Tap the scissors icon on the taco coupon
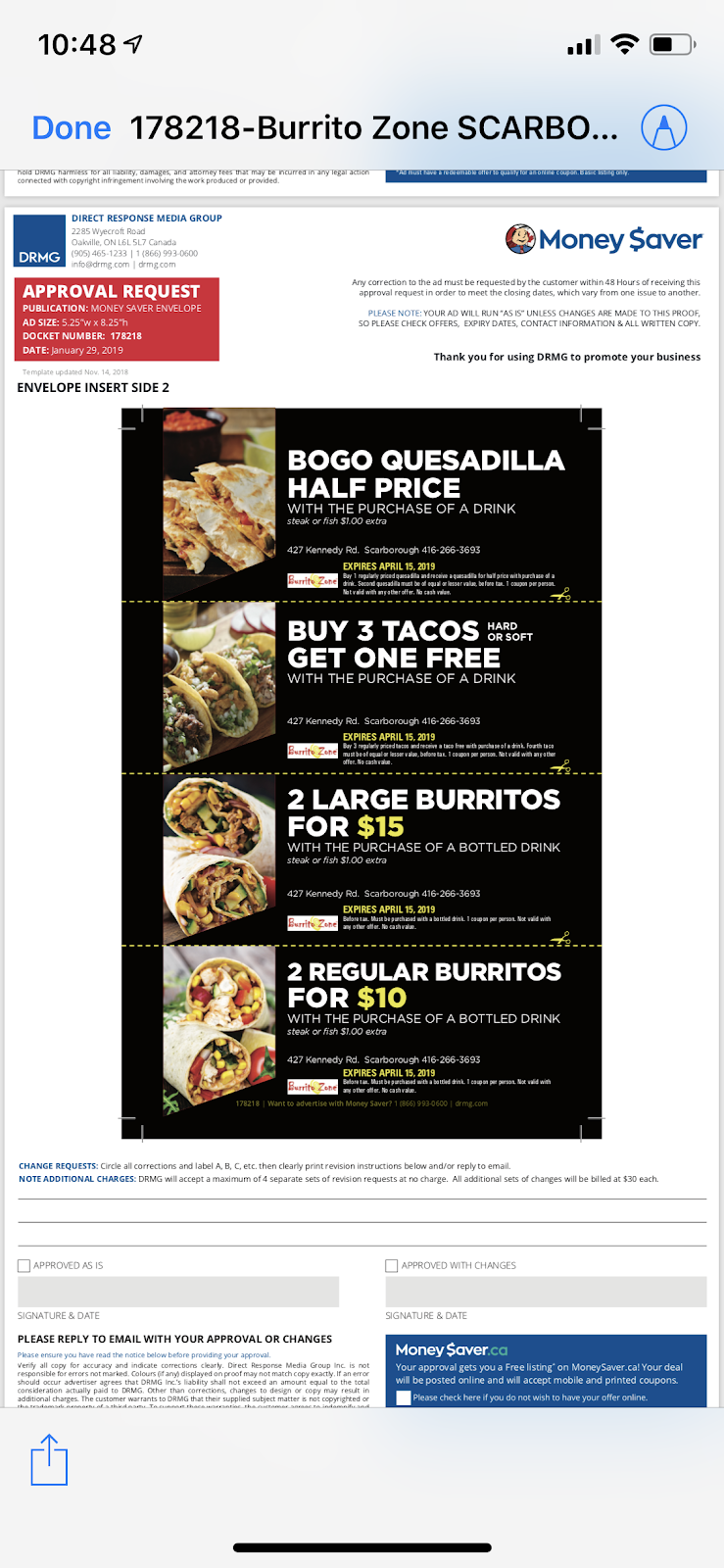The height and width of the screenshot is (1568, 724). pos(561,765)
